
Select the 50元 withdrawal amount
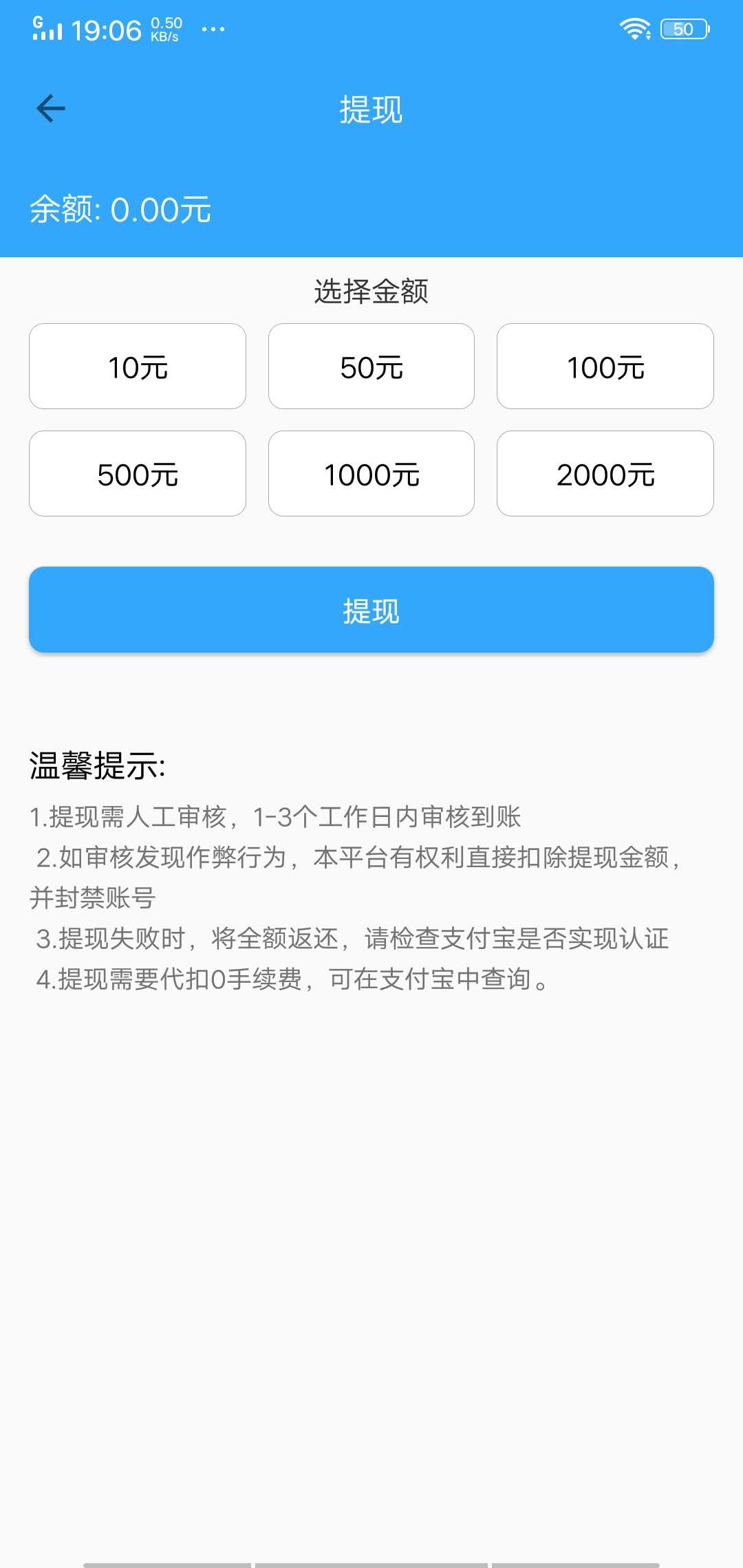coord(371,366)
